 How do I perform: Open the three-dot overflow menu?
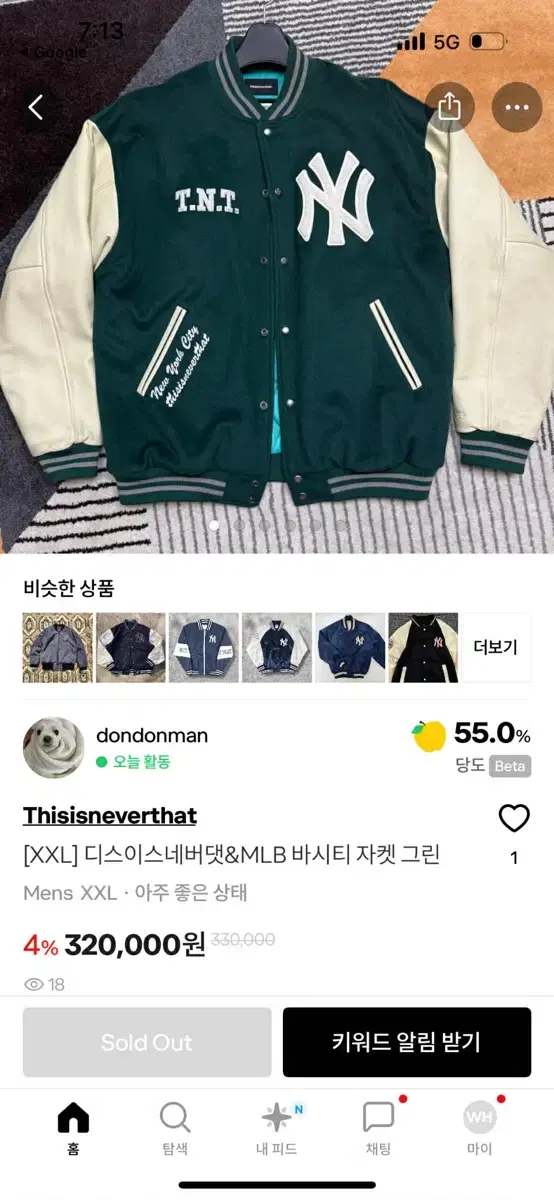[x=516, y=106]
